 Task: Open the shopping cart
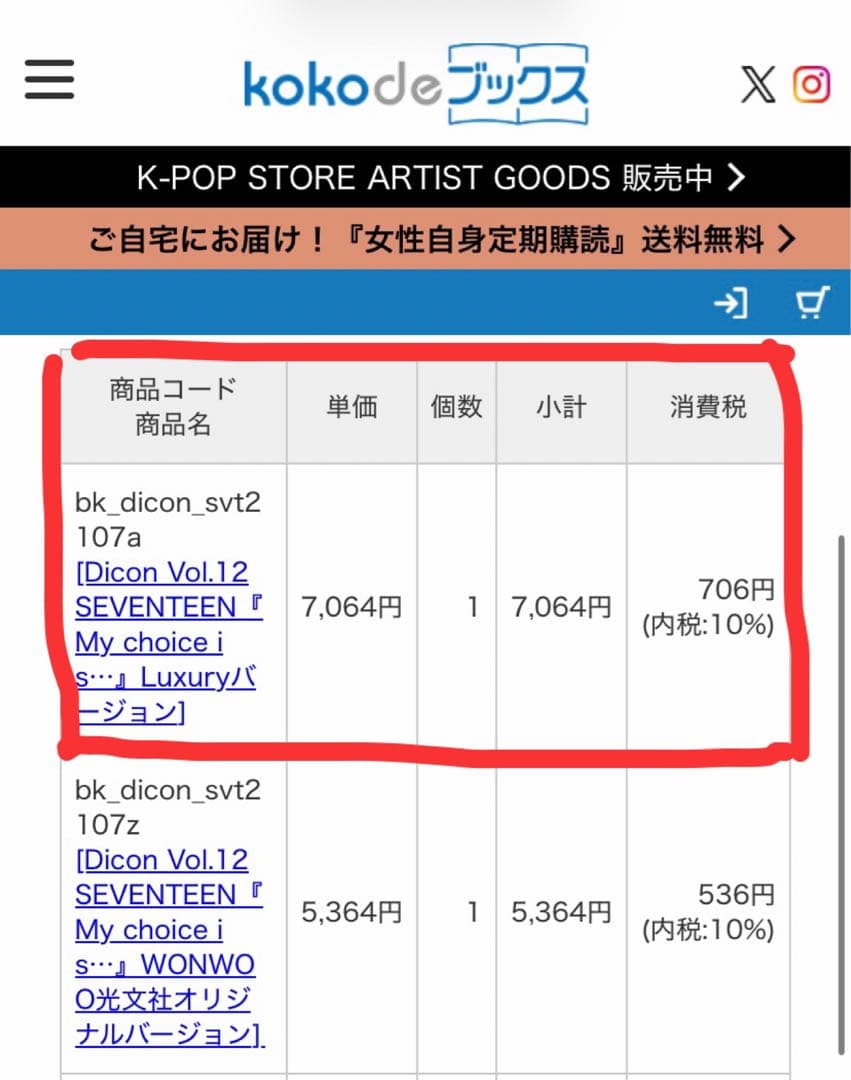(x=812, y=302)
